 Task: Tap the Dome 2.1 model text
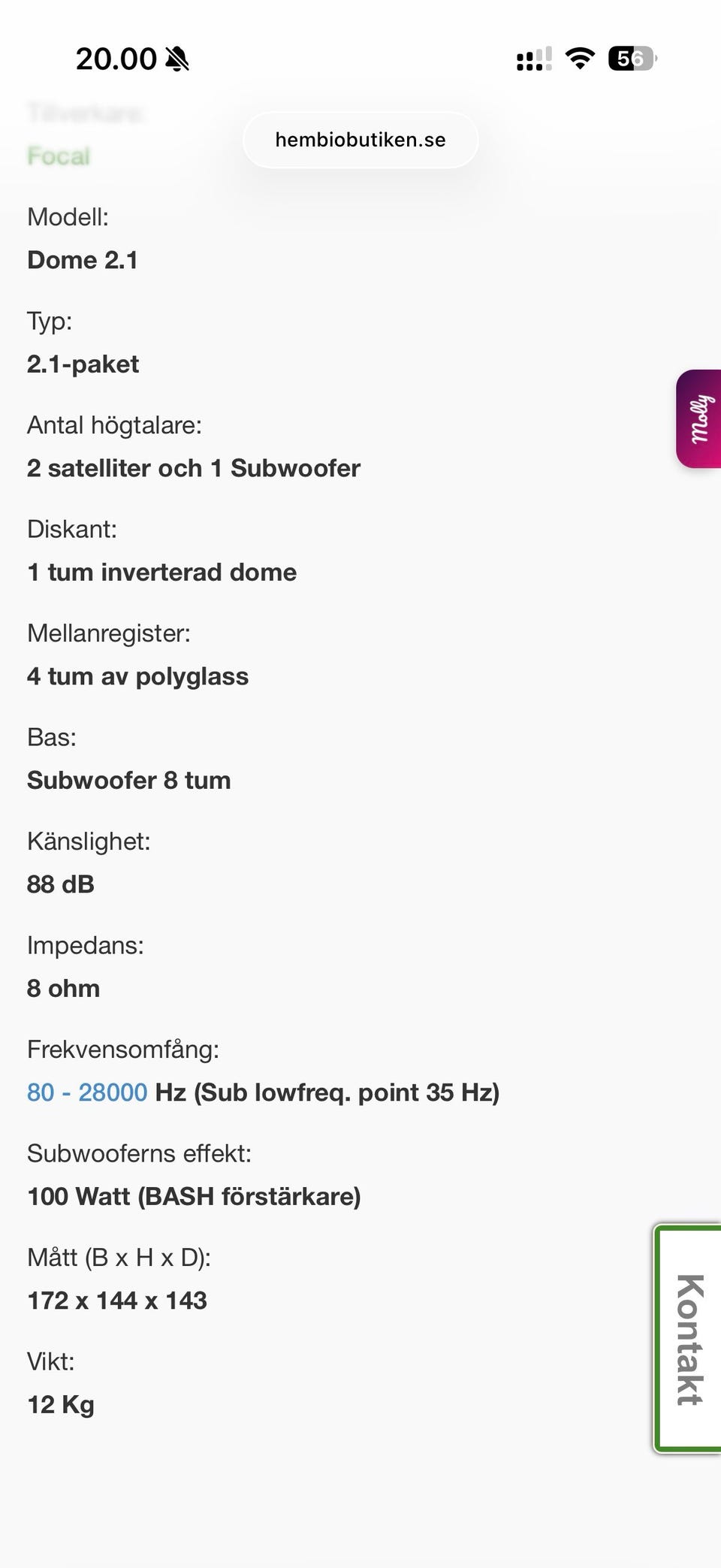tap(83, 259)
